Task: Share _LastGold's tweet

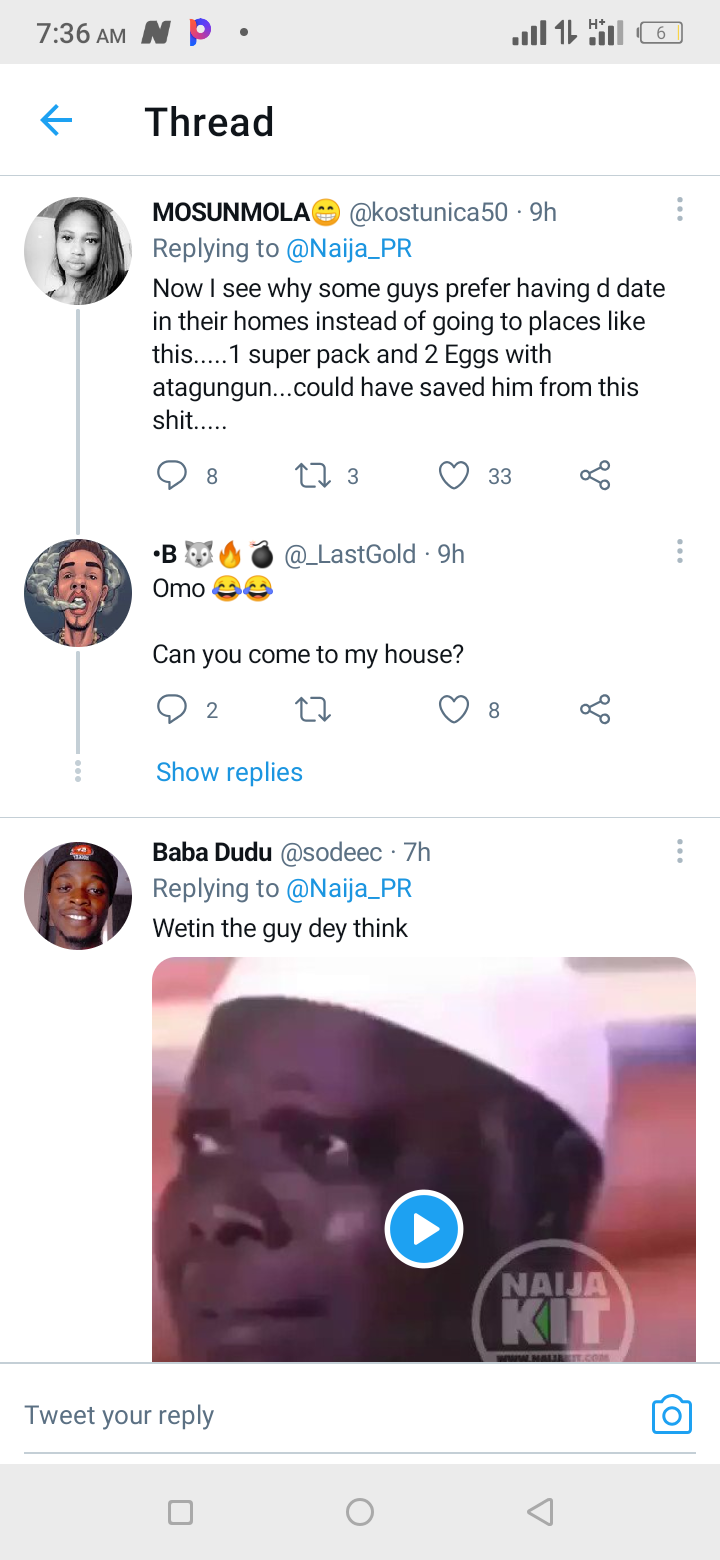Action: click(x=595, y=710)
